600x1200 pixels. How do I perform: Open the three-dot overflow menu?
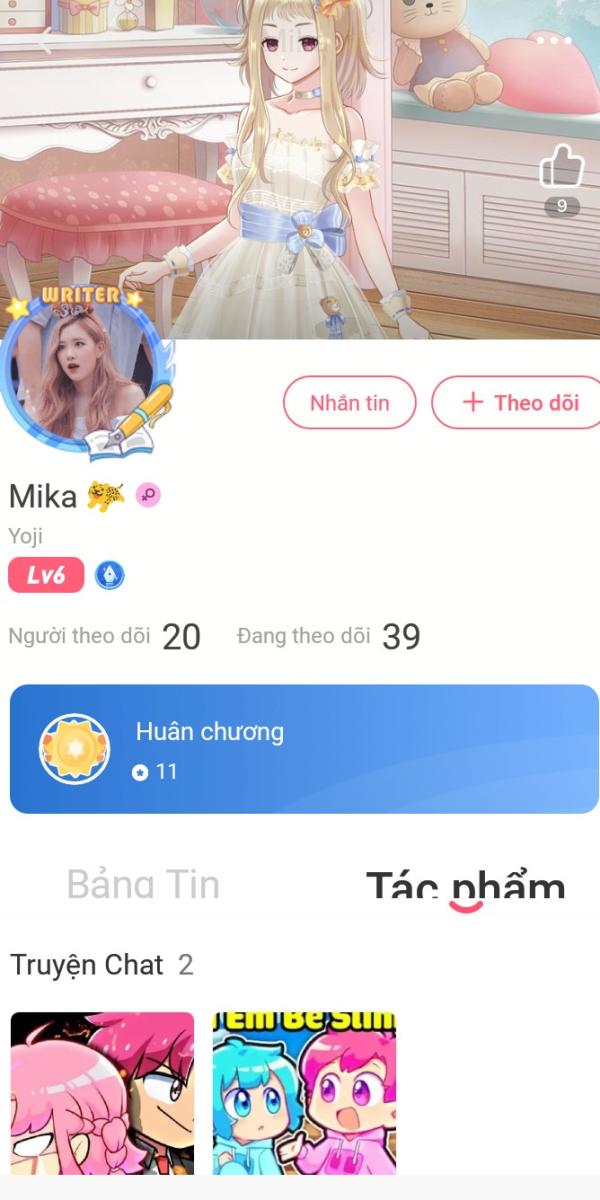(x=553, y=41)
